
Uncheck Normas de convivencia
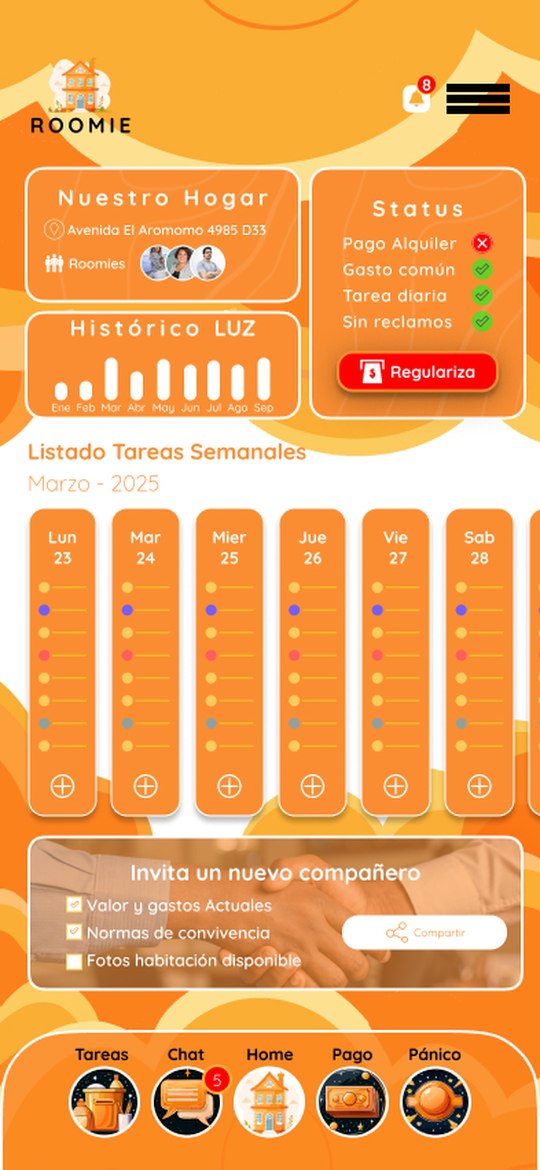tap(74, 933)
